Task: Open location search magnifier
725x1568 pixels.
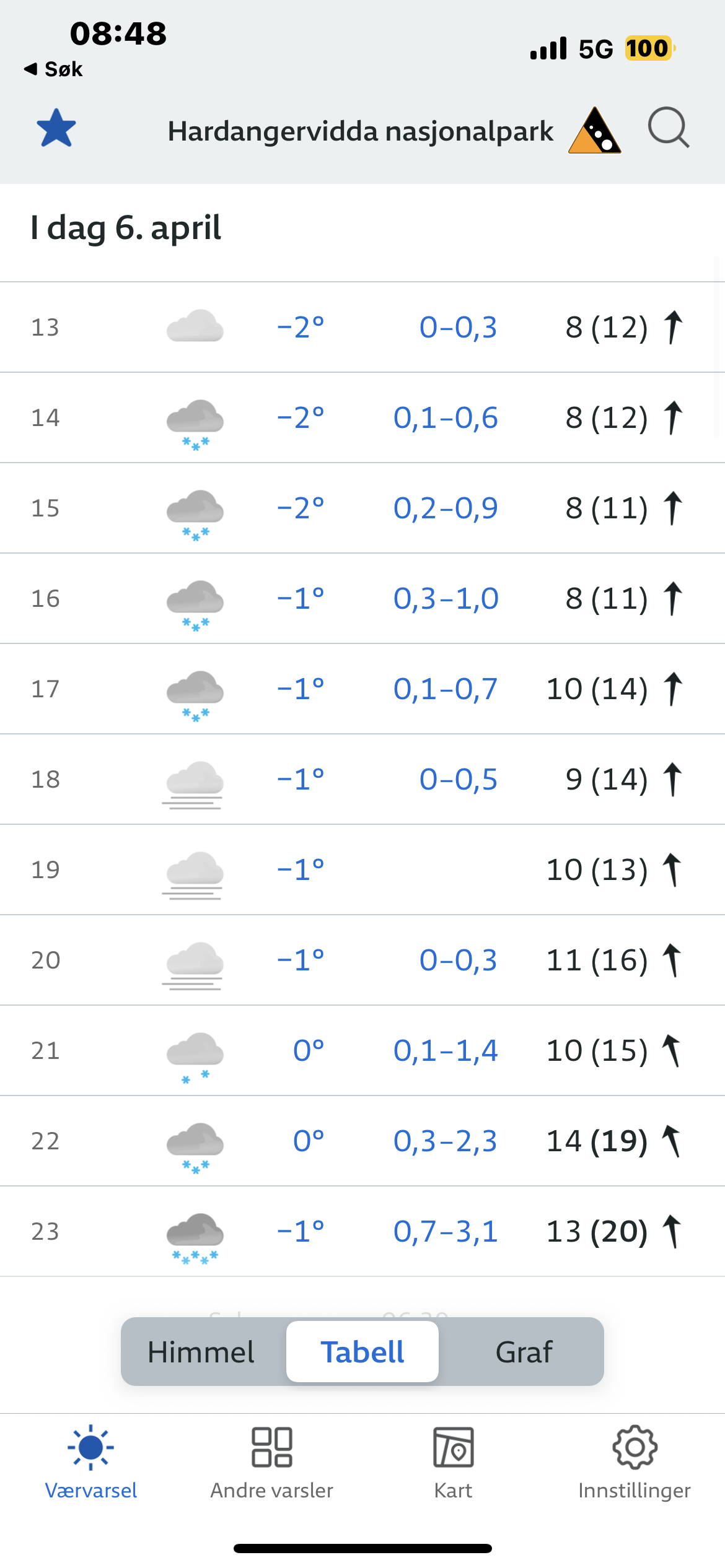Action: click(668, 128)
